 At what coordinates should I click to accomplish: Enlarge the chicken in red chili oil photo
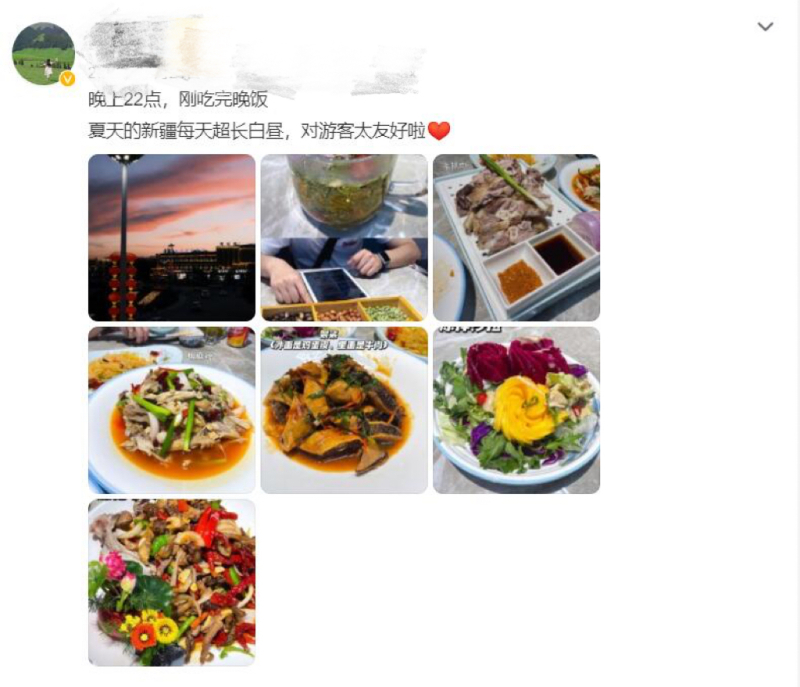pyautogui.click(x=171, y=410)
